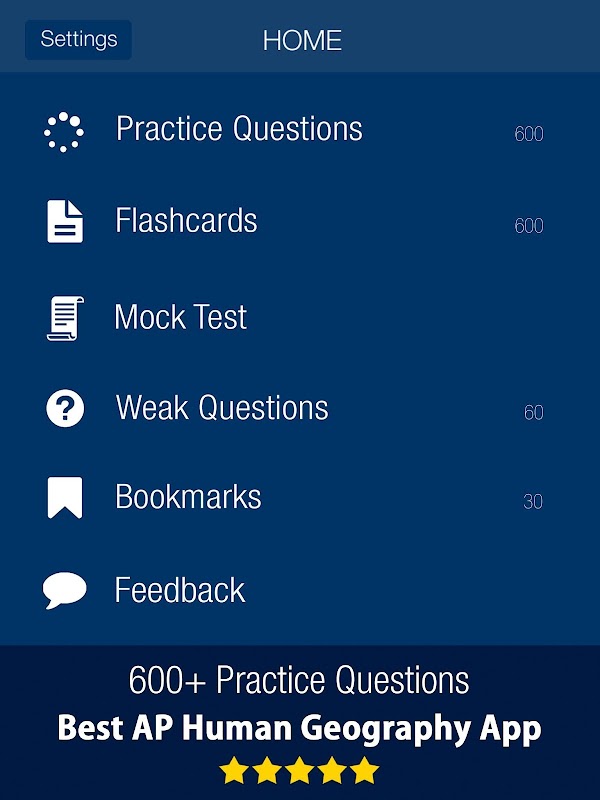Open saved Bookmarks
Image resolution: width=600 pixels, height=800 pixels.
pyautogui.click(x=188, y=497)
